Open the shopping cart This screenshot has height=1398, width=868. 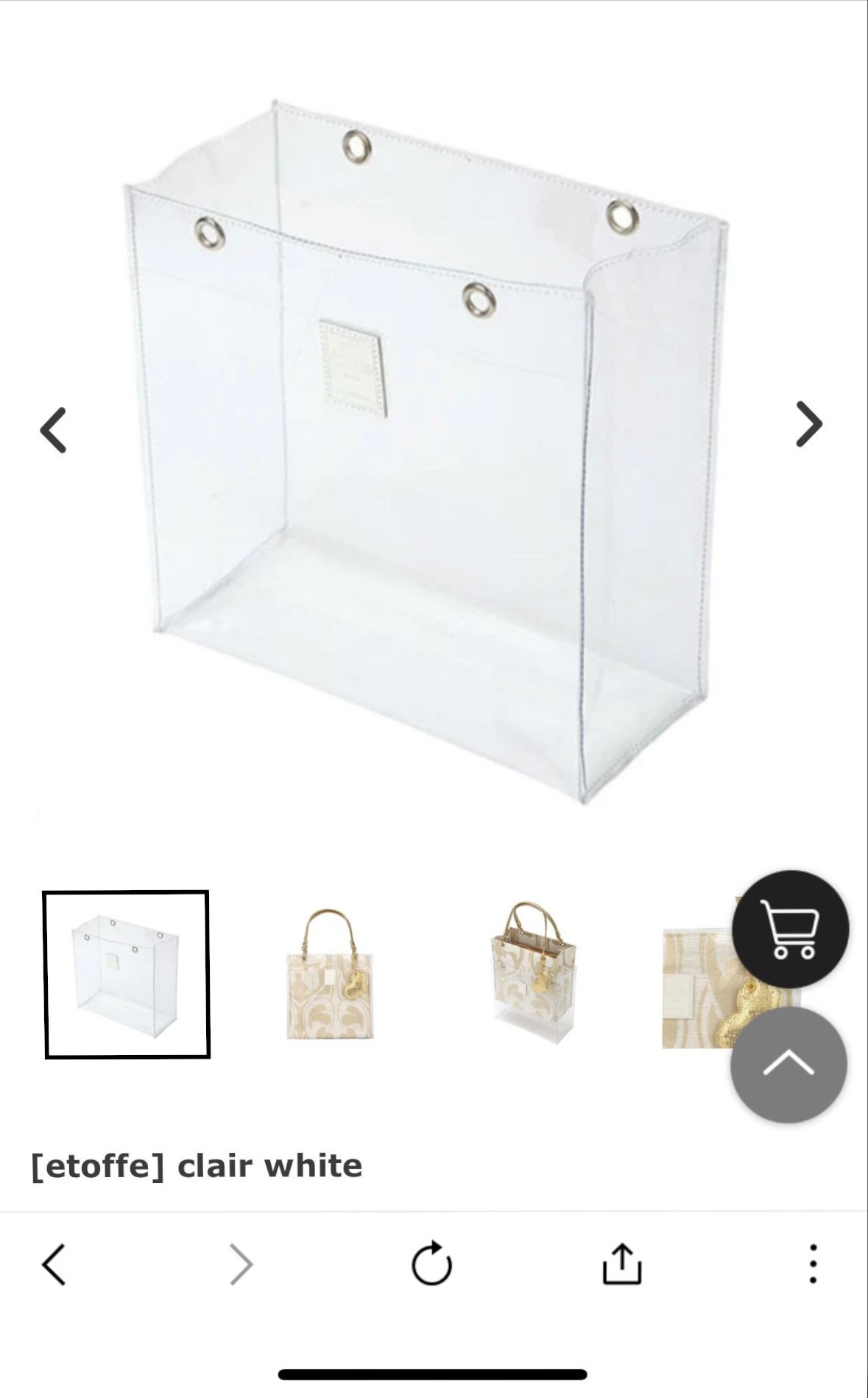tap(790, 929)
